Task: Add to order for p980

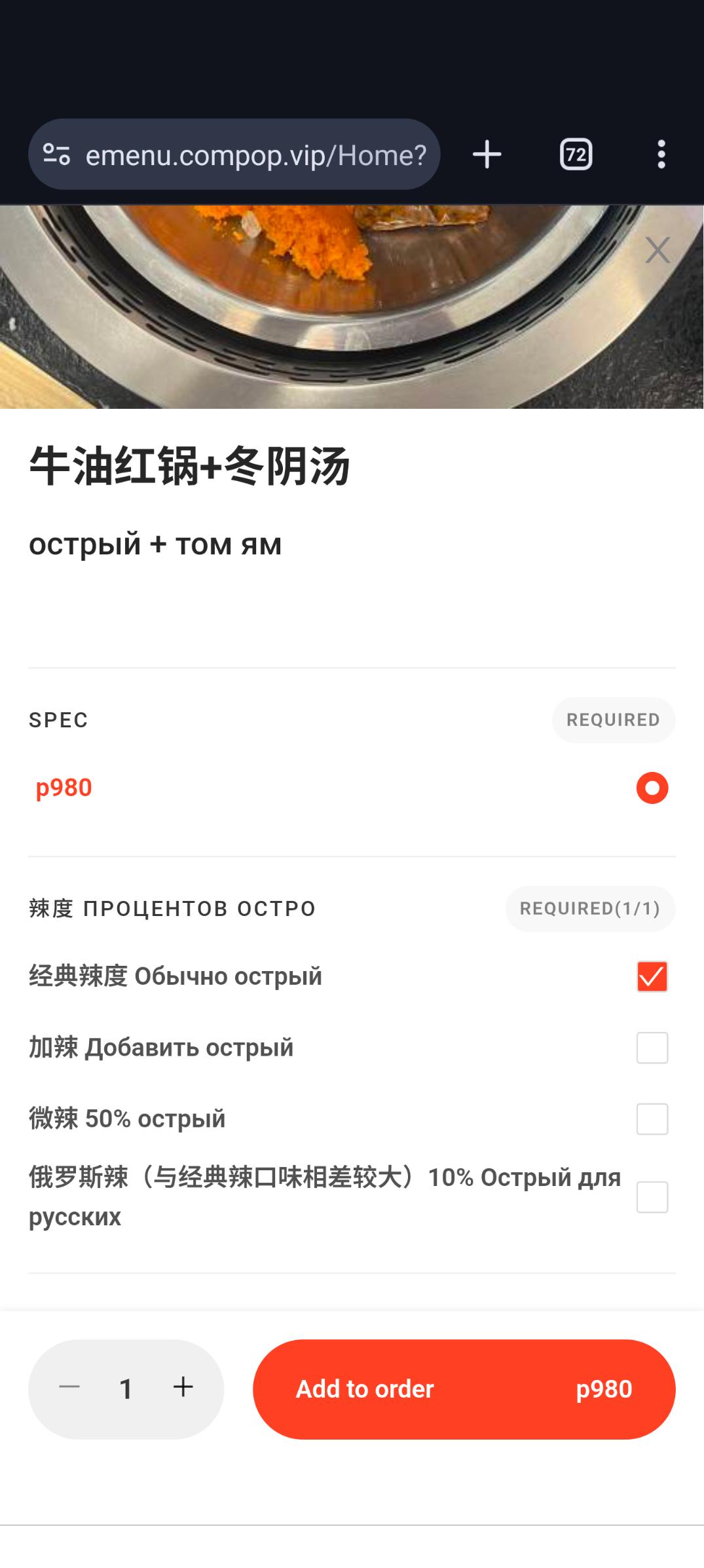Action: (x=464, y=1389)
